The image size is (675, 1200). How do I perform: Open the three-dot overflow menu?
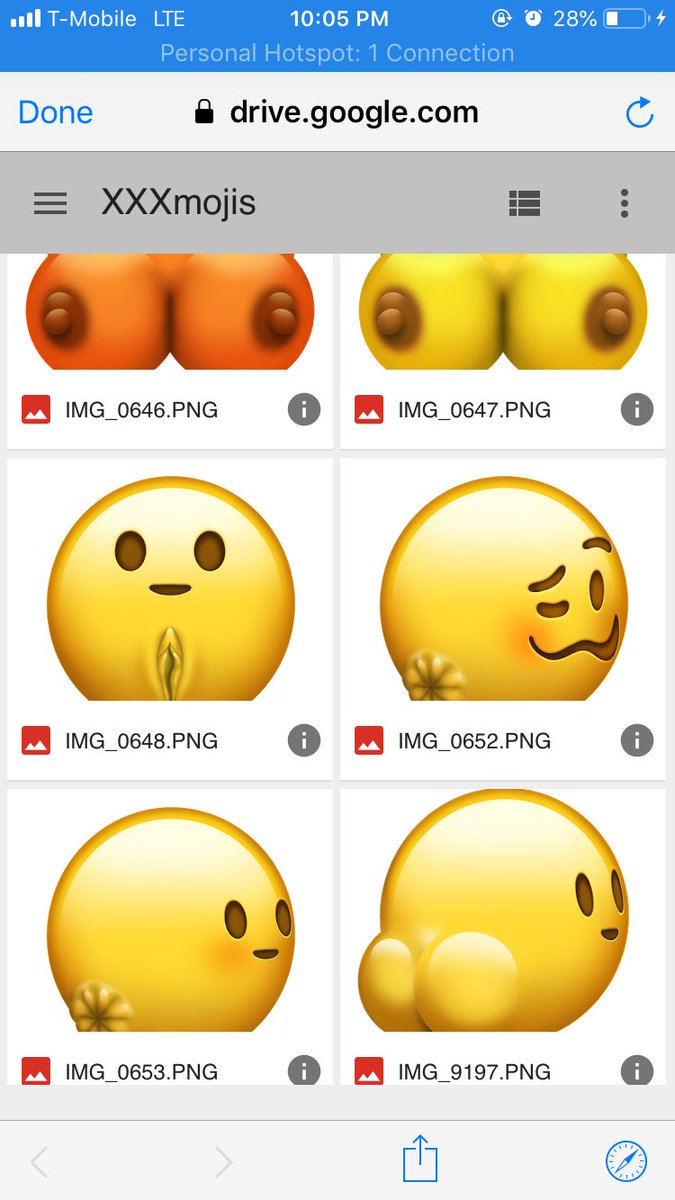click(x=624, y=203)
